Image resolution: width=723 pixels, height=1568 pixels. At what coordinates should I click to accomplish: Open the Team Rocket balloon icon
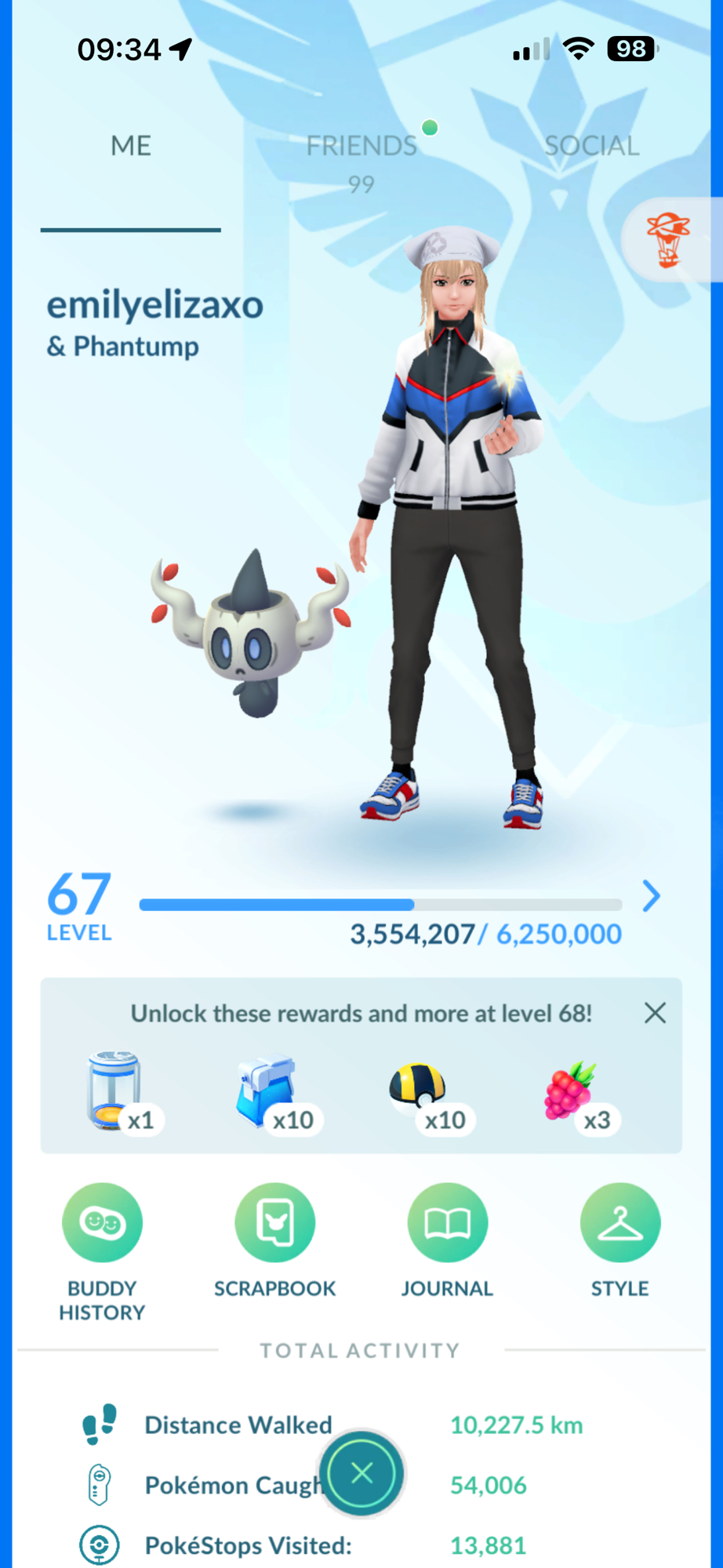click(x=668, y=240)
